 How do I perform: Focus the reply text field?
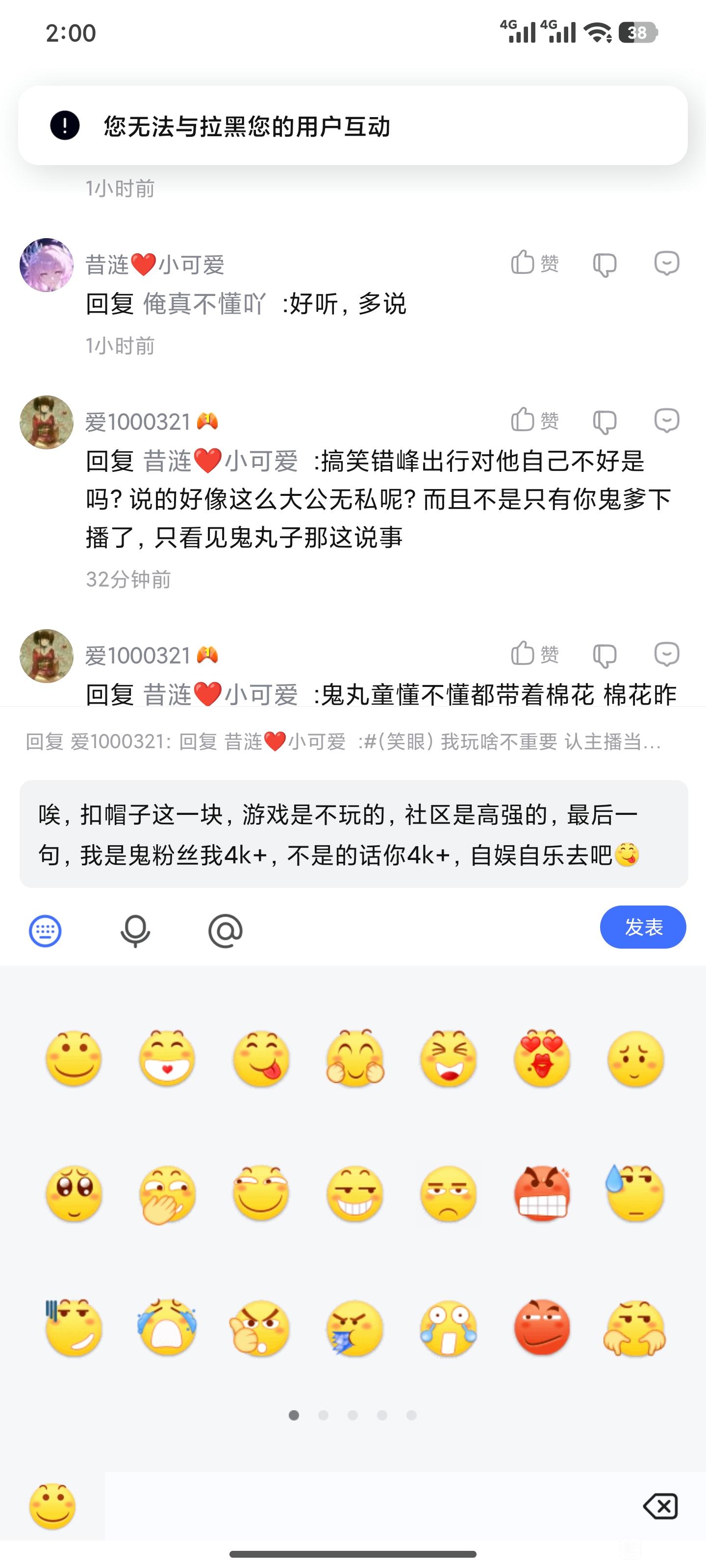[x=353, y=834]
